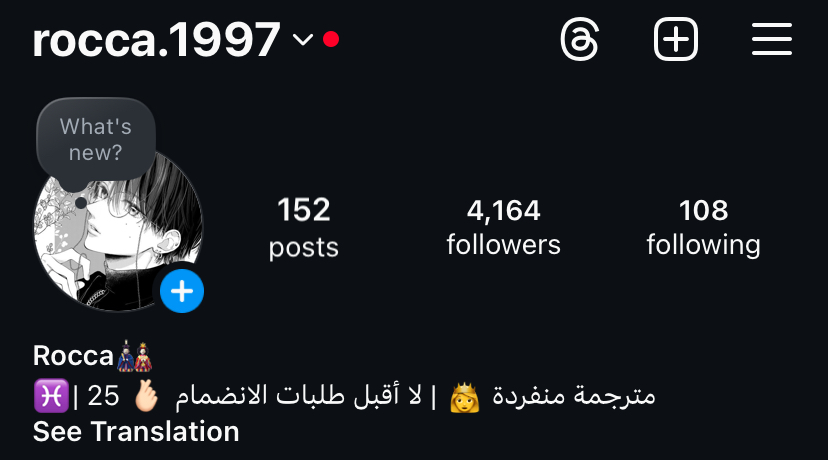Open the rocca.1997 account switcher dropdown

[303, 40]
